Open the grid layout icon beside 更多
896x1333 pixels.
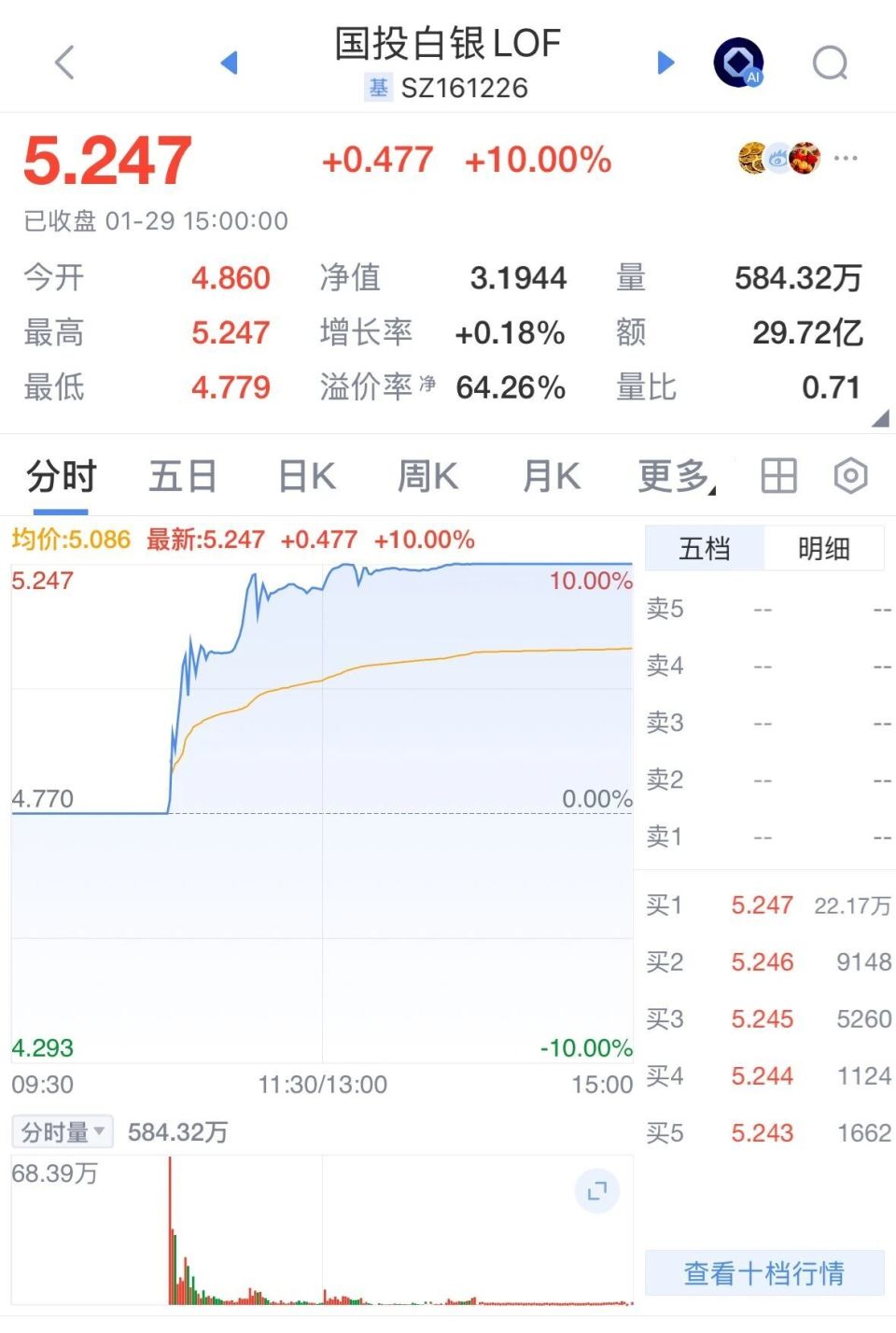click(779, 476)
